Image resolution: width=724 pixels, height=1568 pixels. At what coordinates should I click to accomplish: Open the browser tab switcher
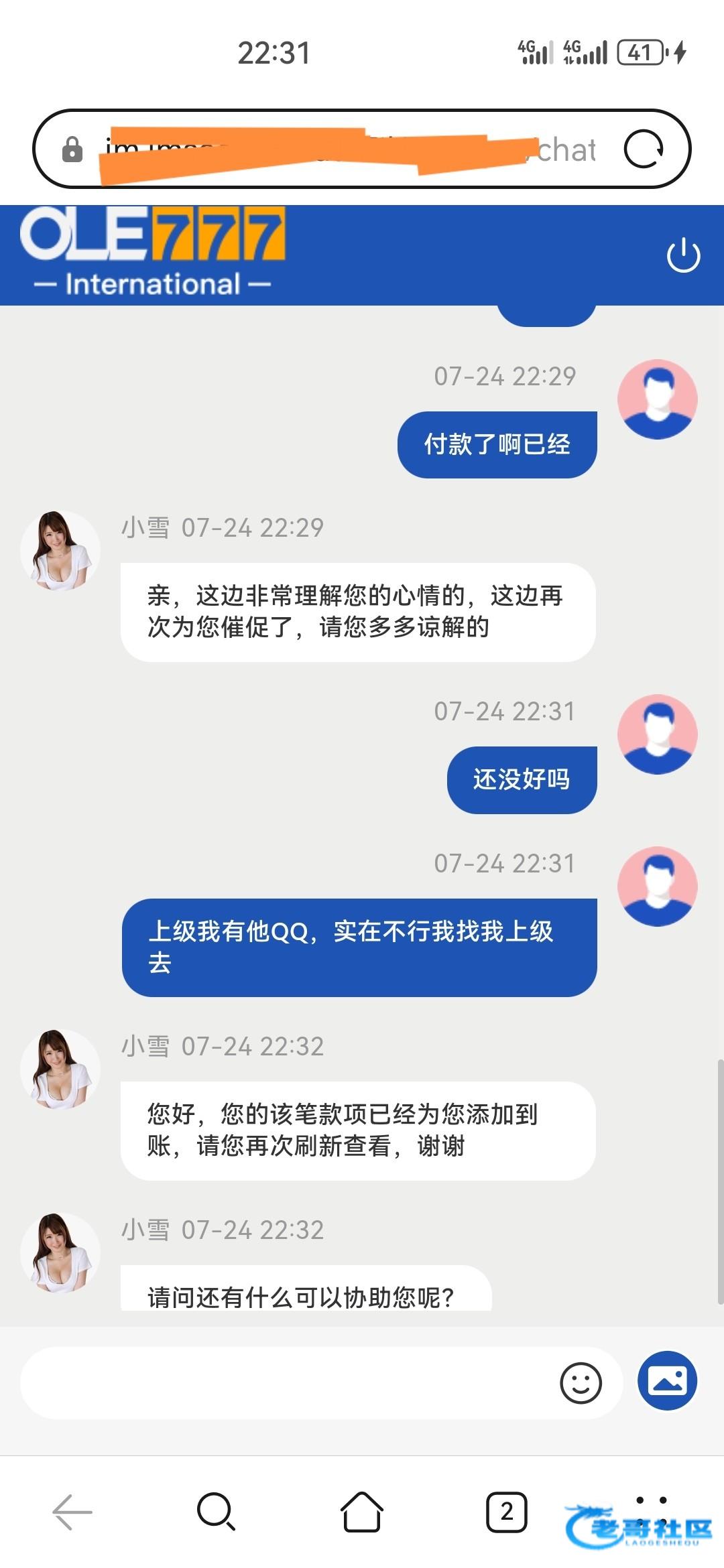(506, 1512)
